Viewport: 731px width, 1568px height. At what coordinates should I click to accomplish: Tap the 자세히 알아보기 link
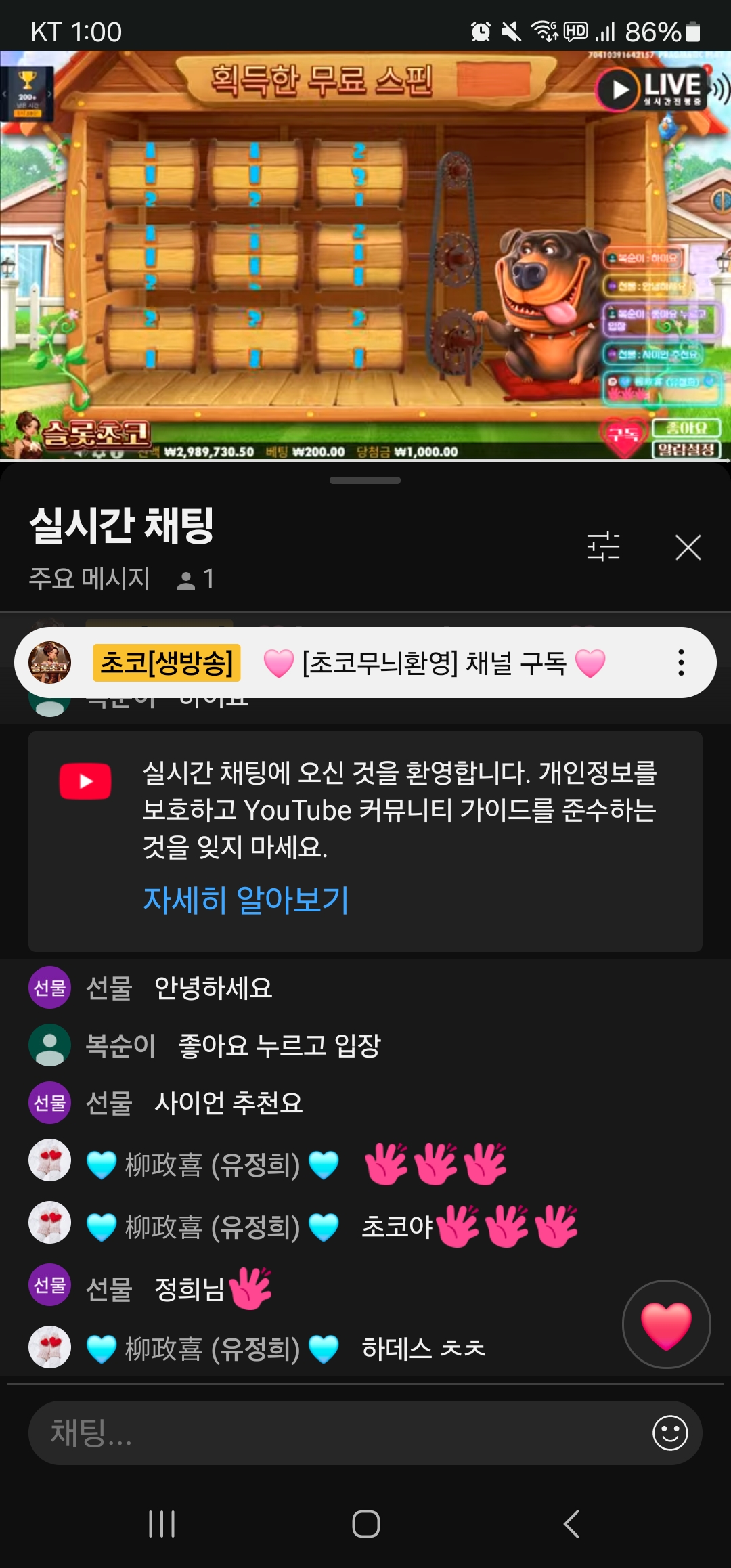(x=246, y=900)
